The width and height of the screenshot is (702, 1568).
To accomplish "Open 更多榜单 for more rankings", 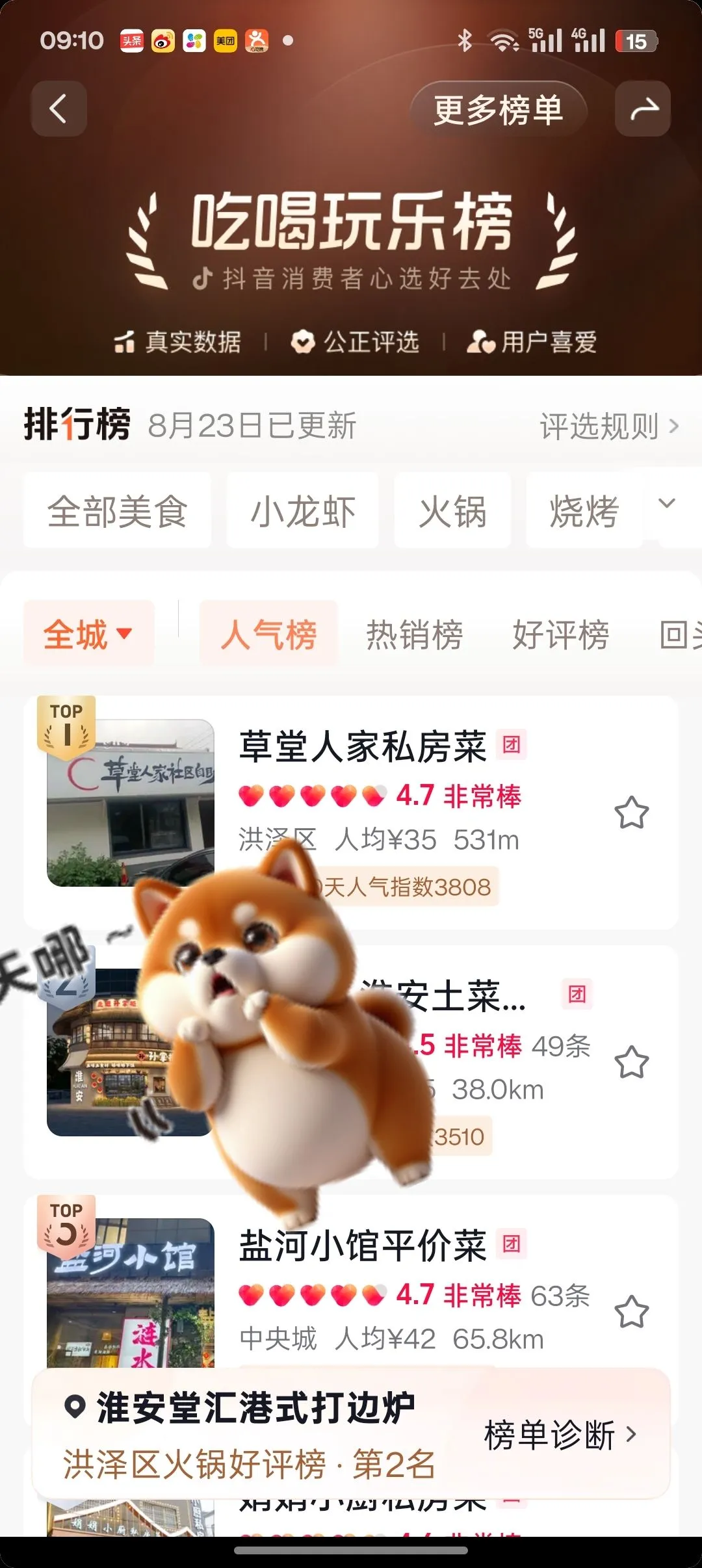I will (x=499, y=110).
